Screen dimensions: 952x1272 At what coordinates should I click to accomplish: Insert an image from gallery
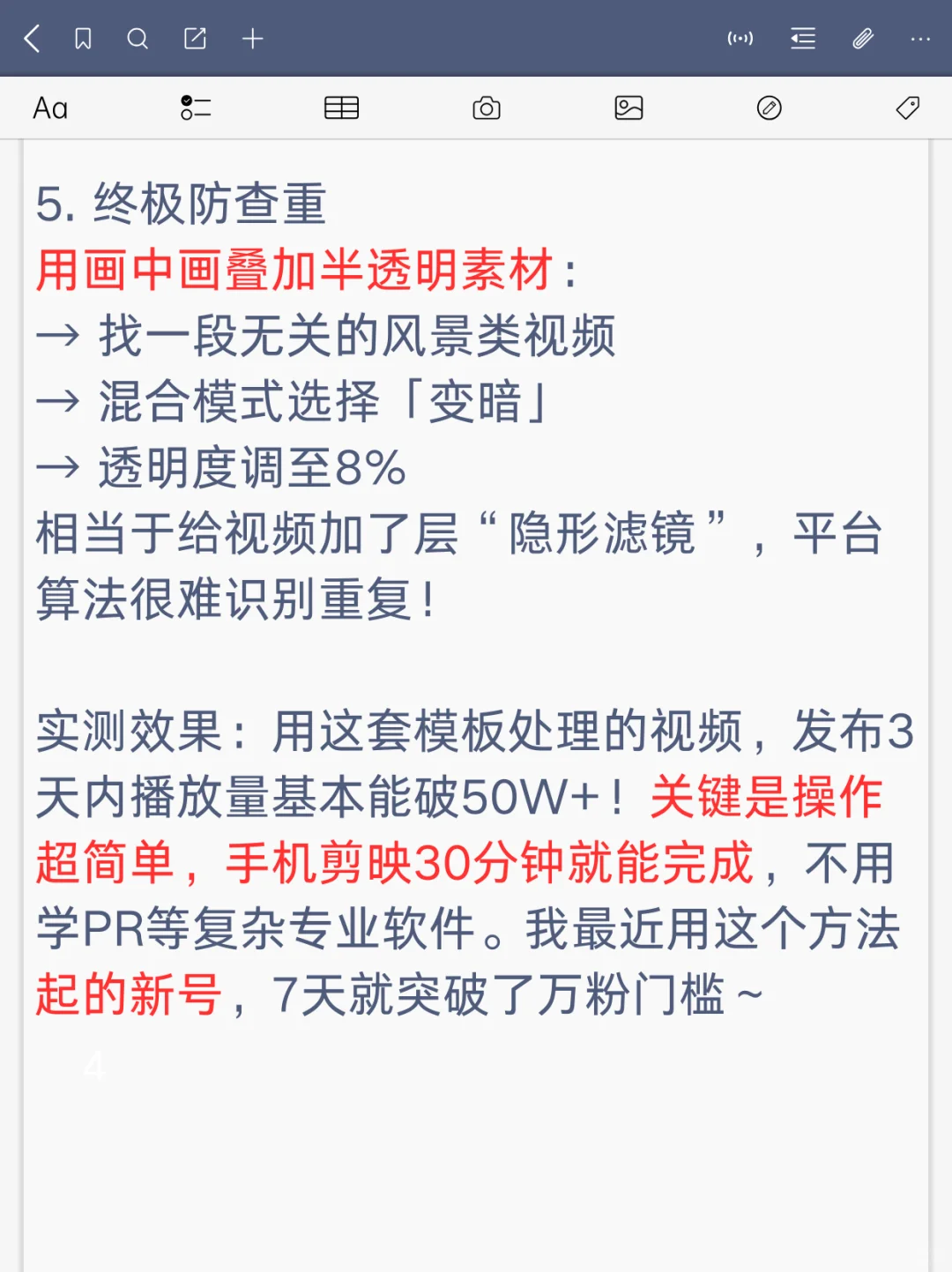click(x=628, y=108)
